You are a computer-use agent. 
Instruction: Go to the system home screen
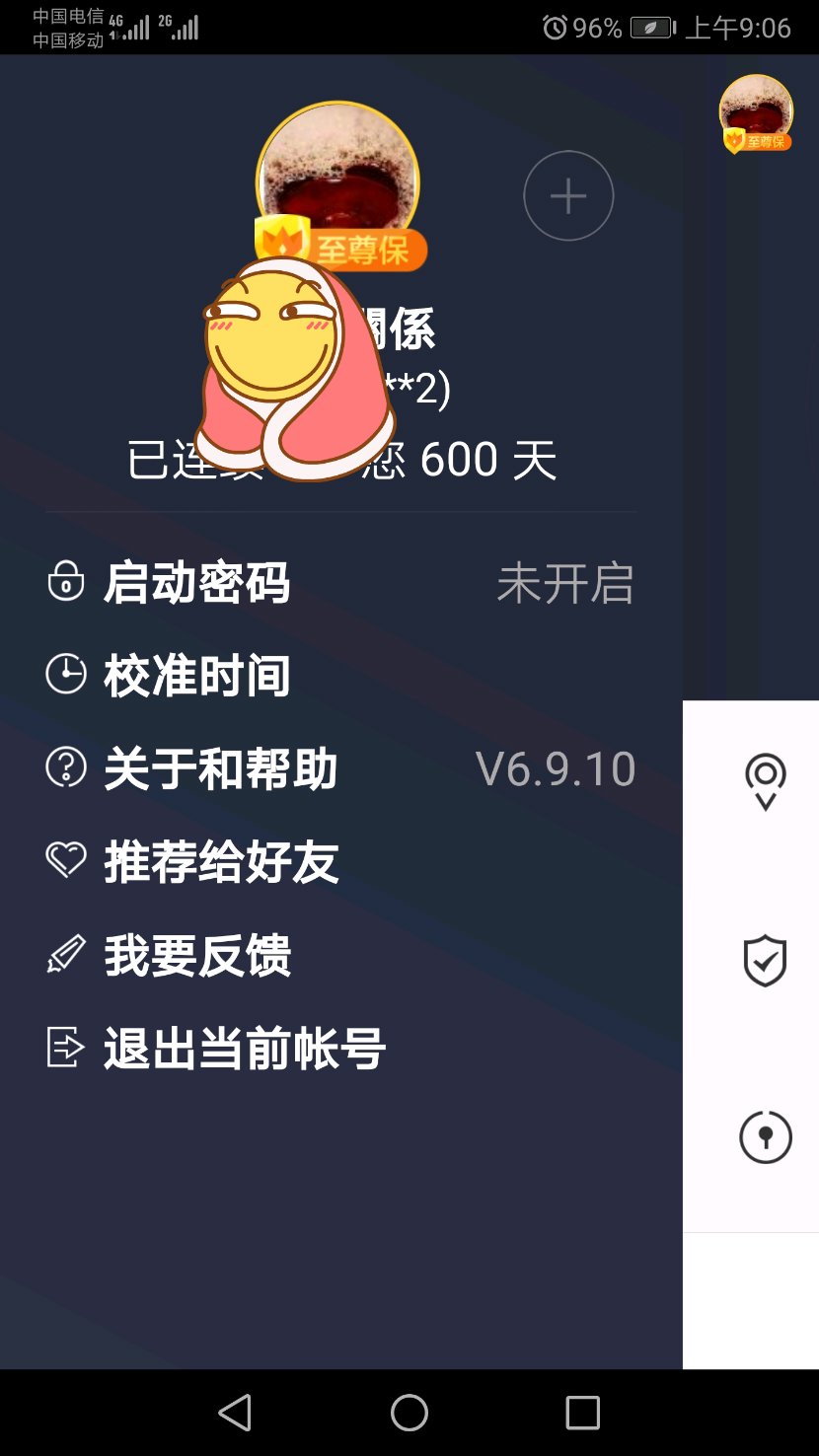[x=409, y=1413]
